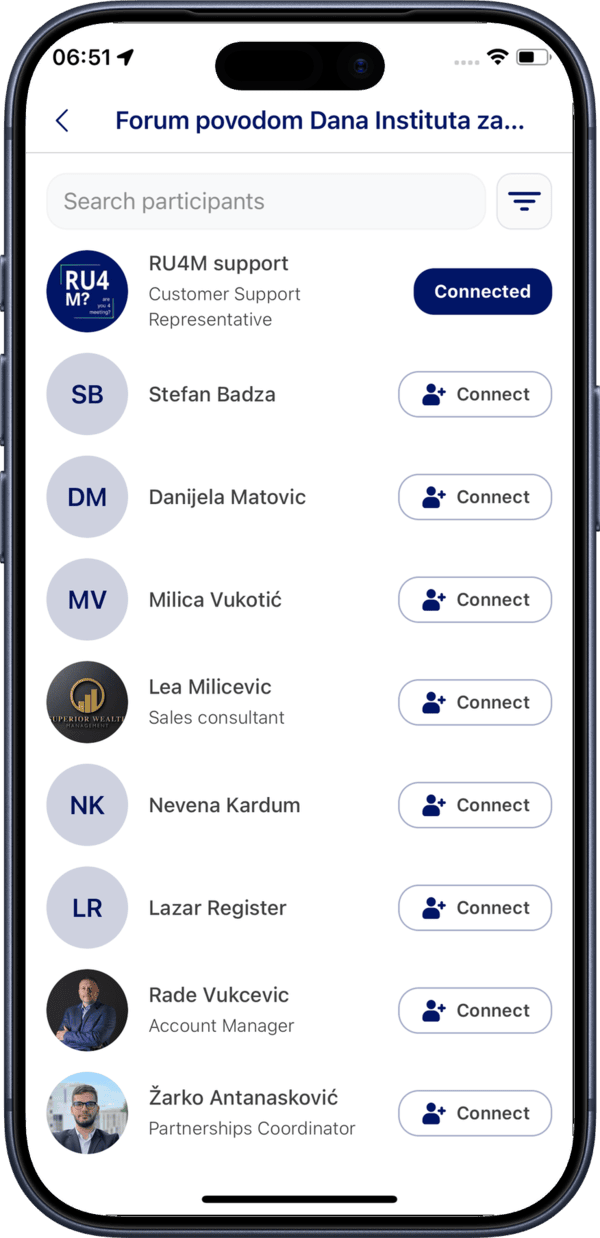
Task: Hit Connect next to Lazar Register
Action: (x=475, y=908)
